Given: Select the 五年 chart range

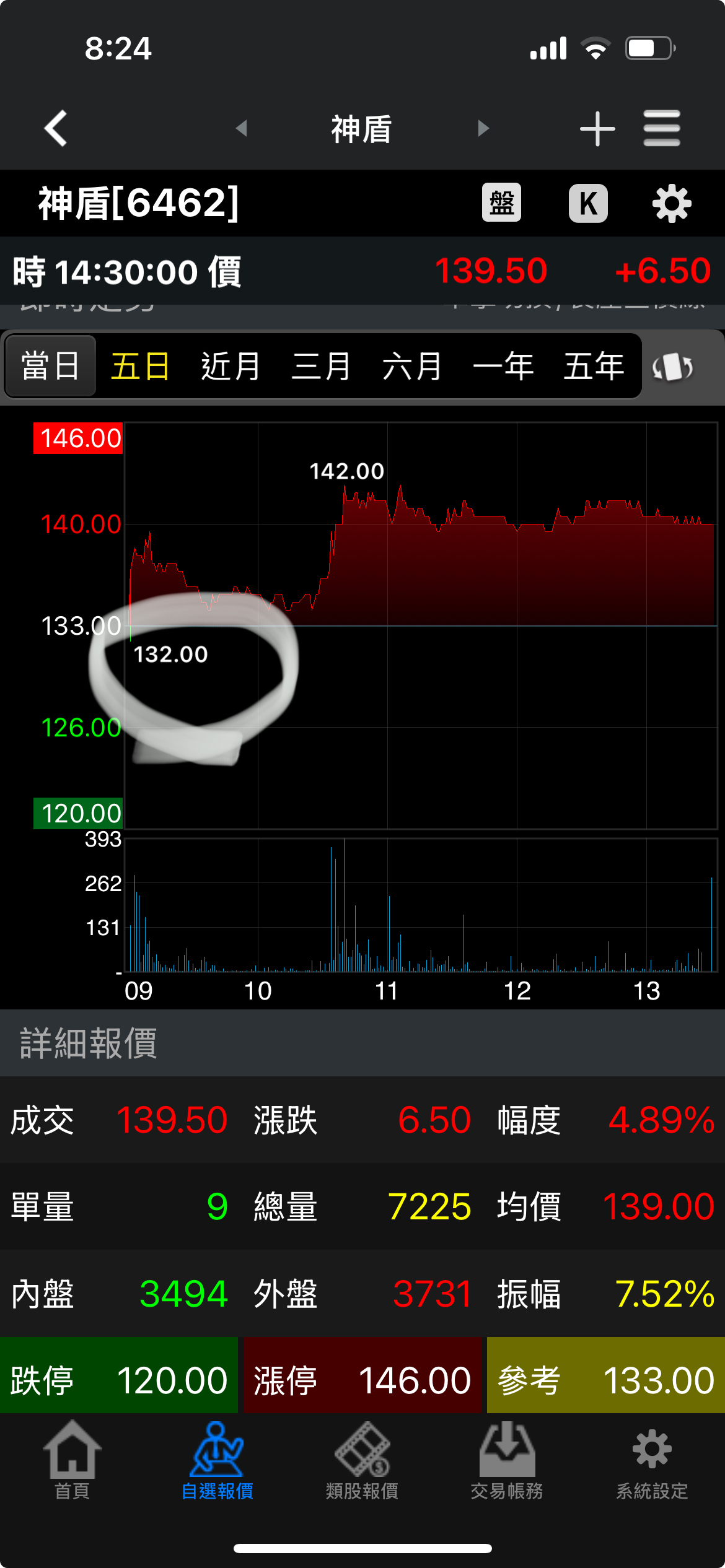Looking at the screenshot, I should coord(594,366).
